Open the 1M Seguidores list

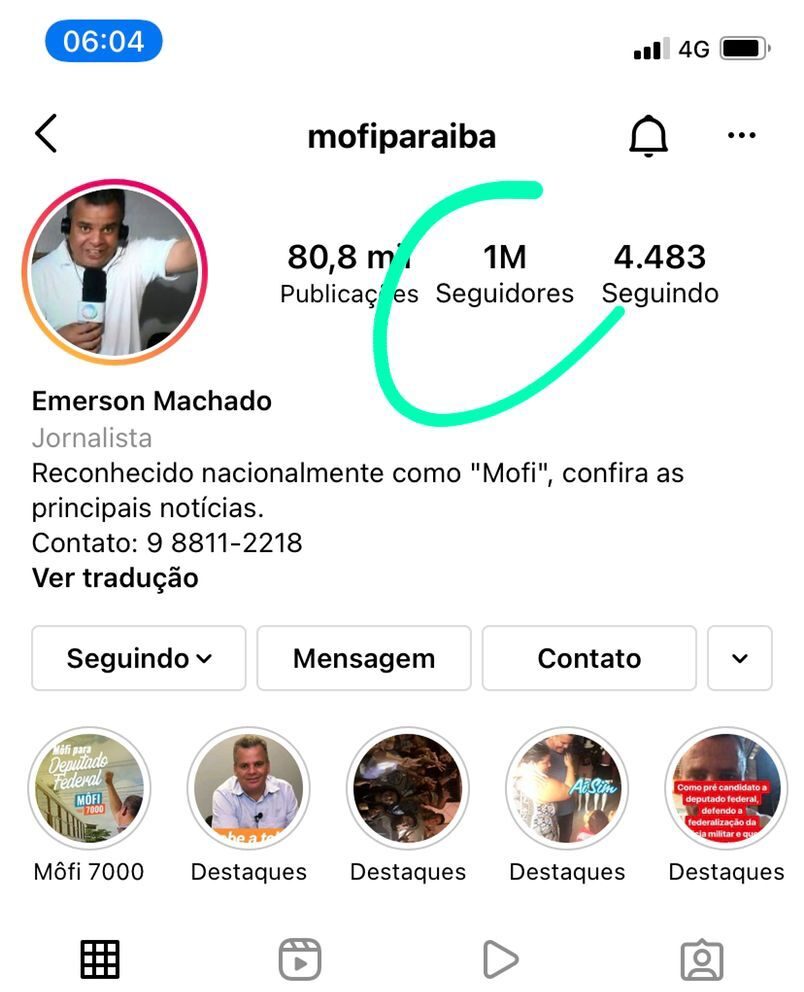(x=504, y=273)
